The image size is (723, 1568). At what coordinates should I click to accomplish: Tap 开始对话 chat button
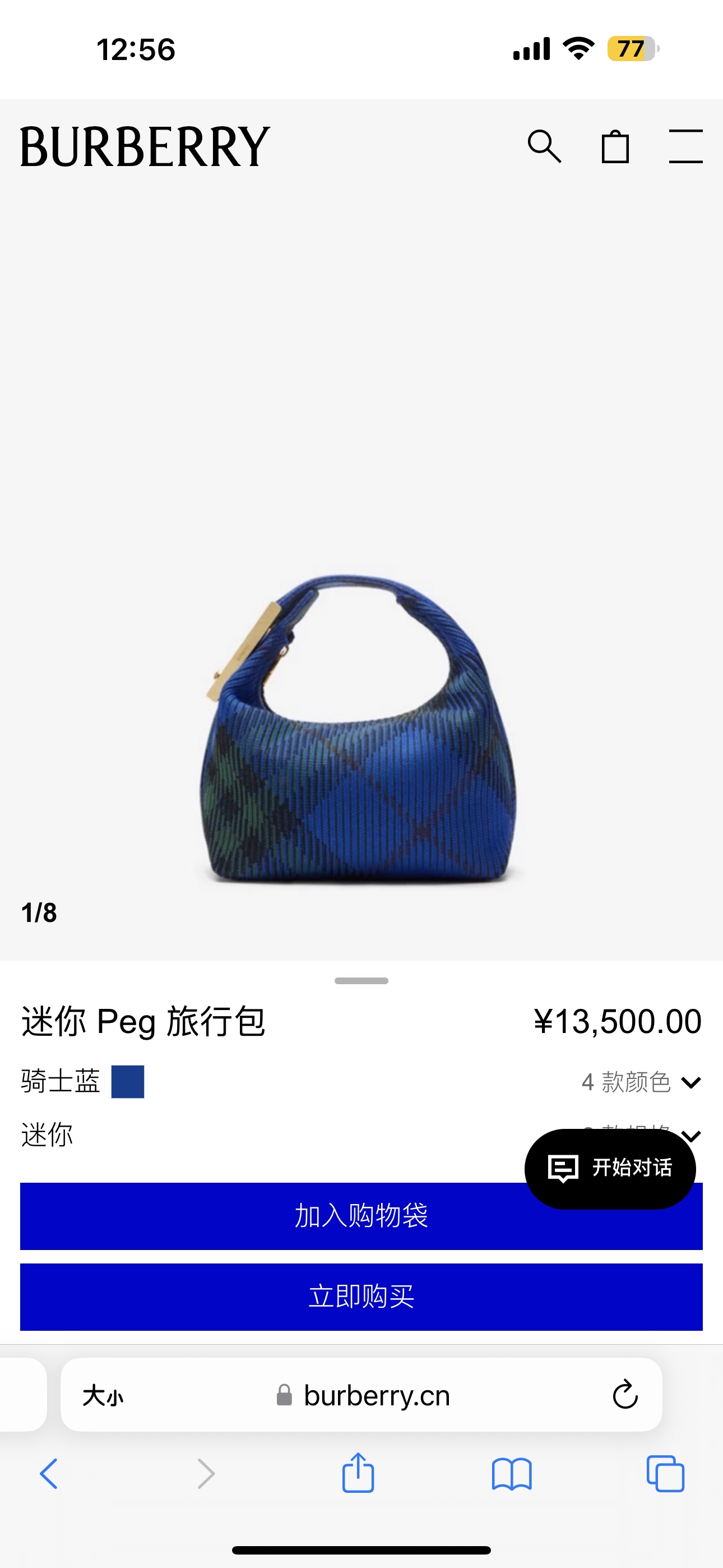[610, 1168]
